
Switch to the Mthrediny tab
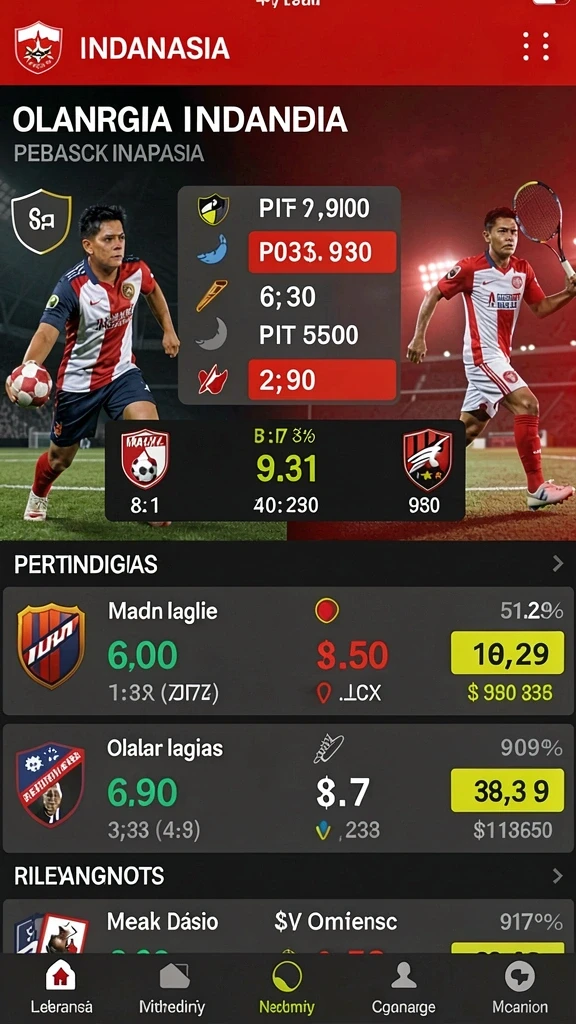point(172,988)
